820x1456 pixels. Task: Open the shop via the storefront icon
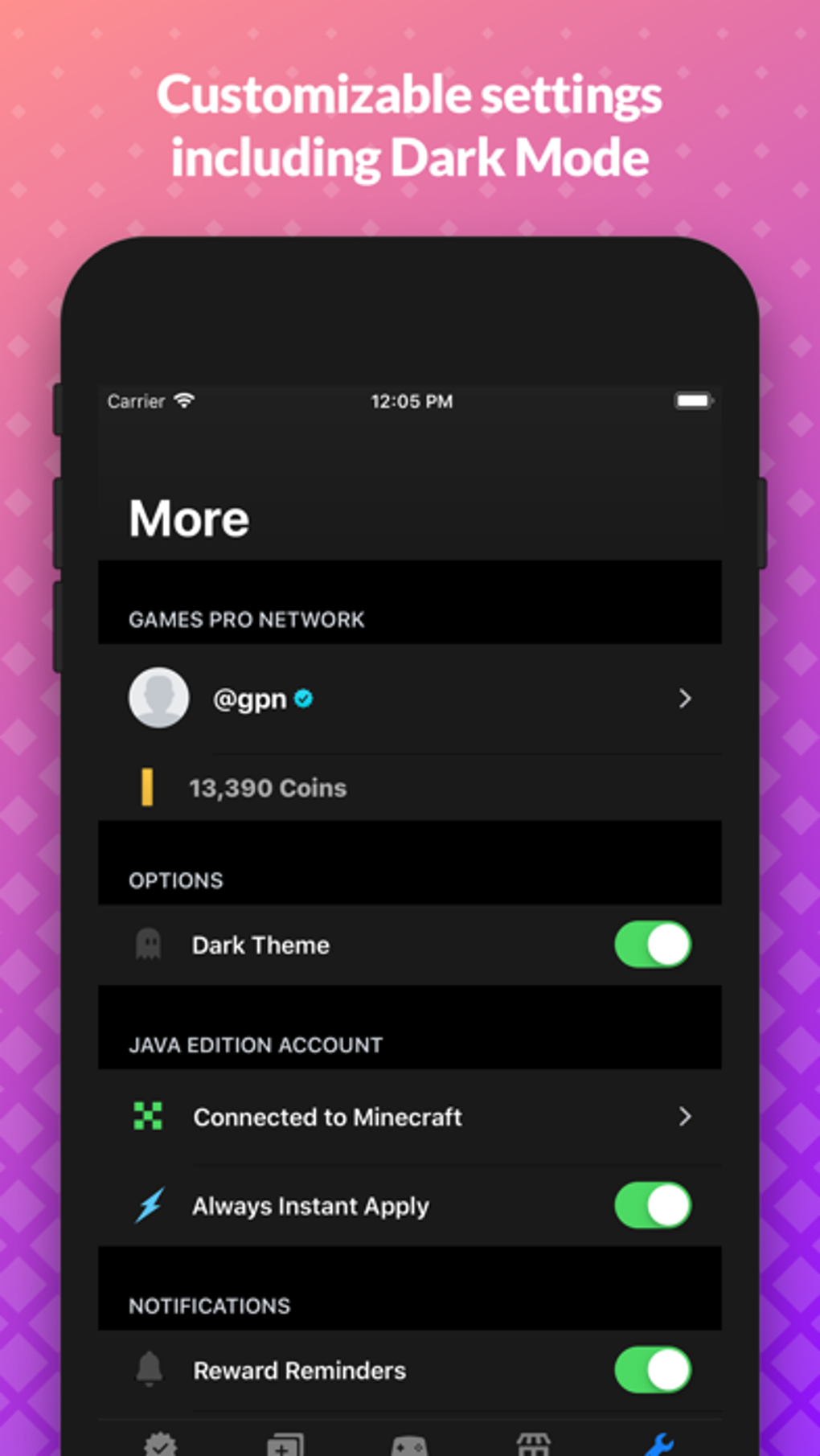[x=535, y=1443]
